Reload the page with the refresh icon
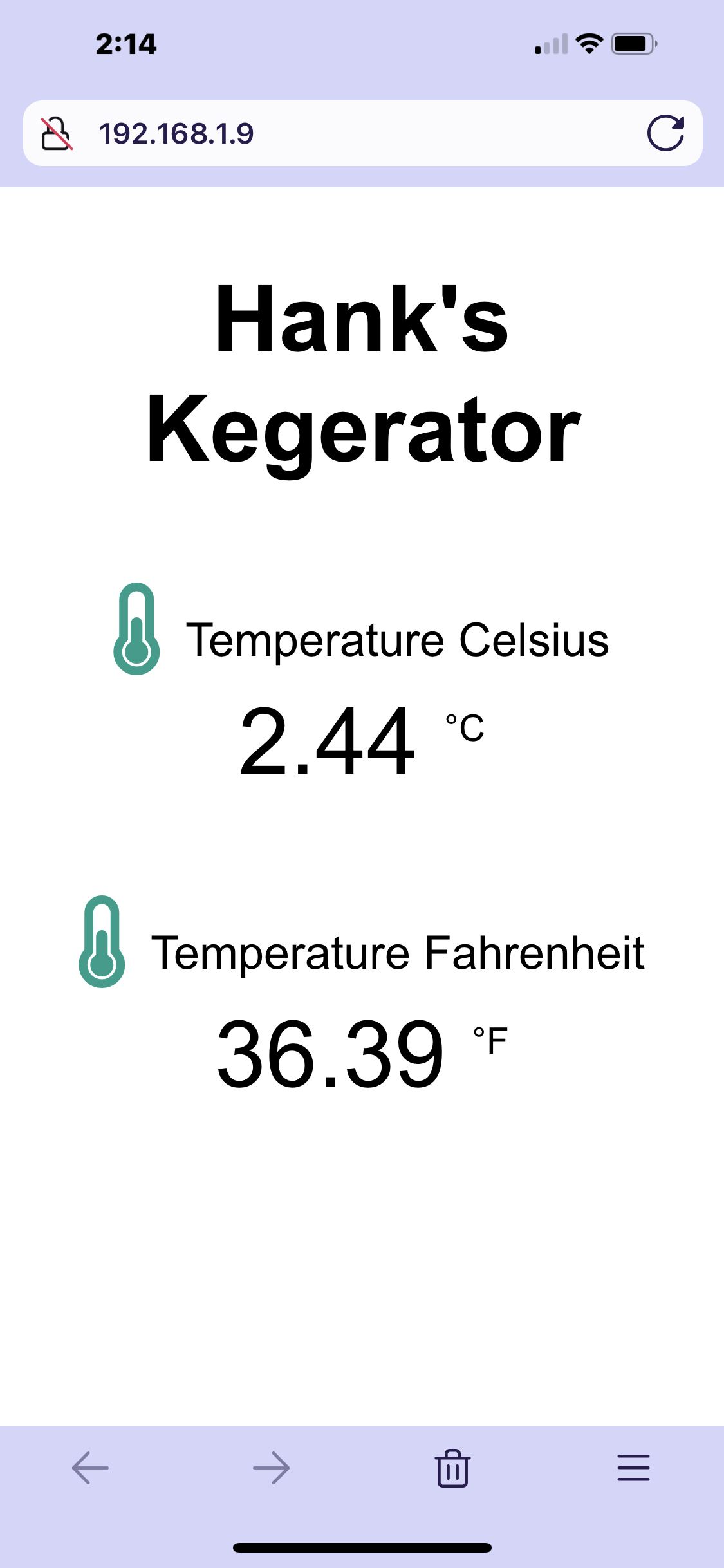 click(x=665, y=133)
